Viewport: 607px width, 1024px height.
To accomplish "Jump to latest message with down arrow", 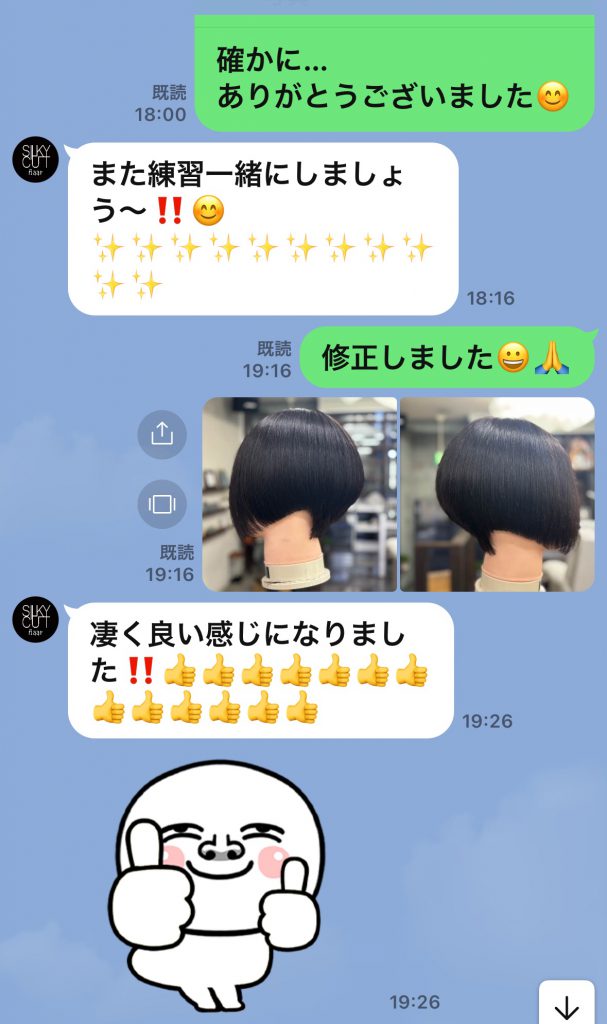I will 567,1006.
